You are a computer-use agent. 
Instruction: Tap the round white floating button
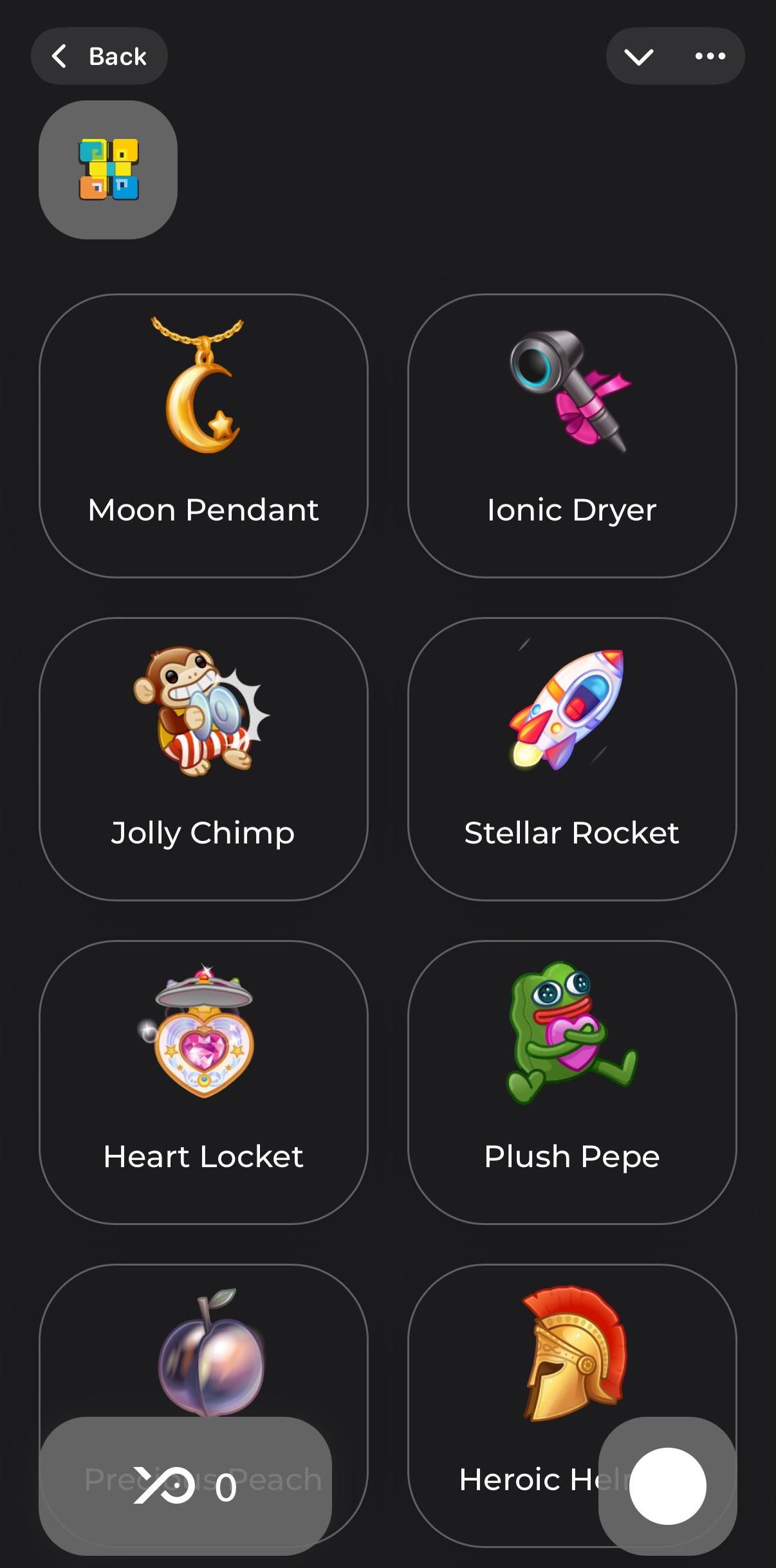(x=667, y=1486)
